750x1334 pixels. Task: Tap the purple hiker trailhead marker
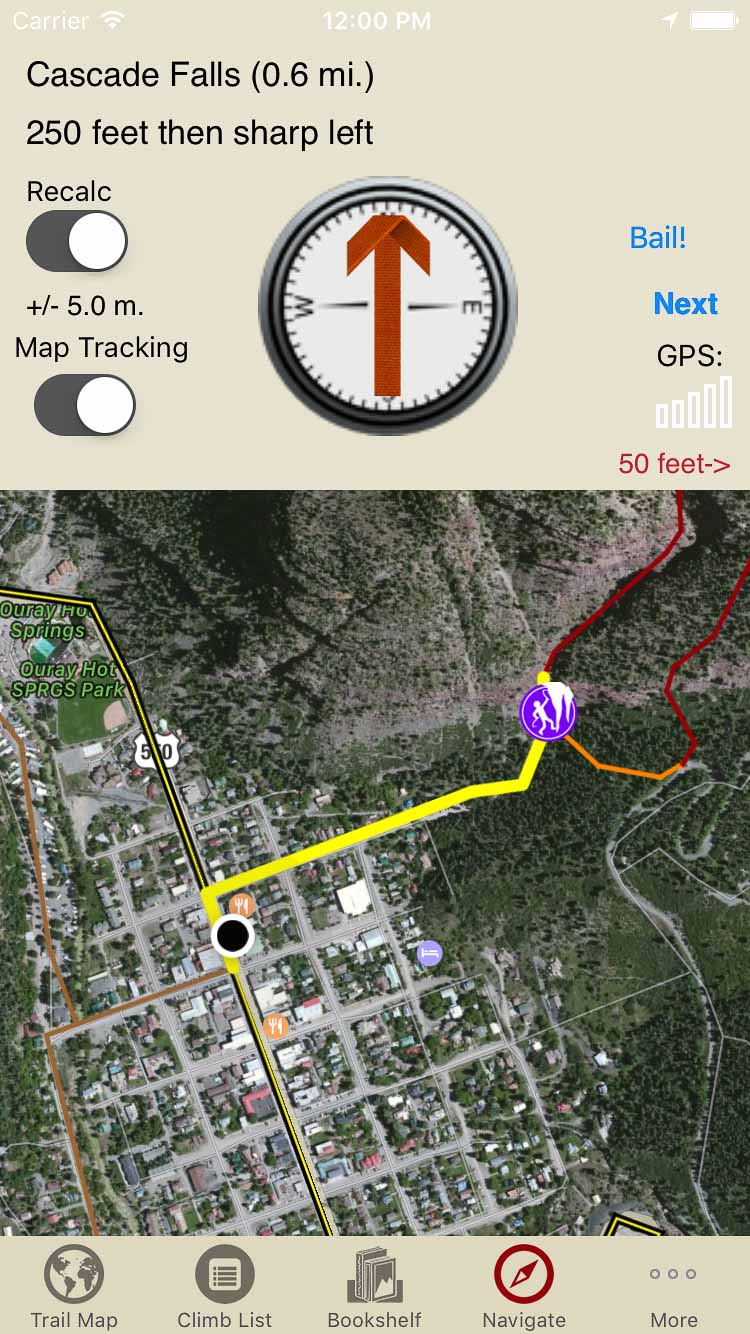pyautogui.click(x=548, y=712)
